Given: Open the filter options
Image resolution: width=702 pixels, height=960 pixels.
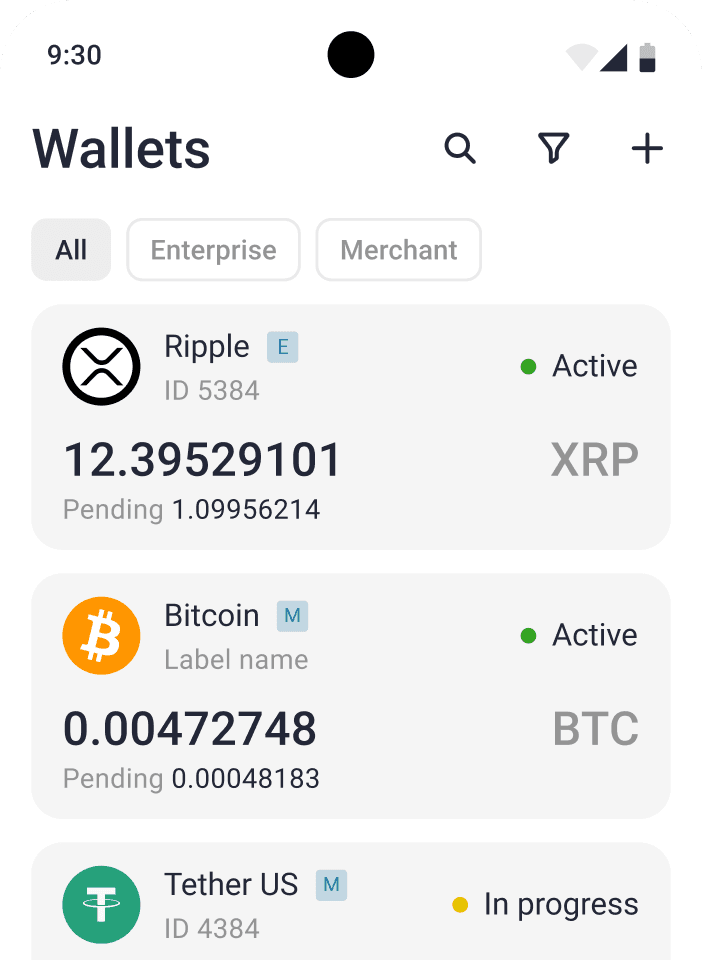Looking at the screenshot, I should 553,149.
